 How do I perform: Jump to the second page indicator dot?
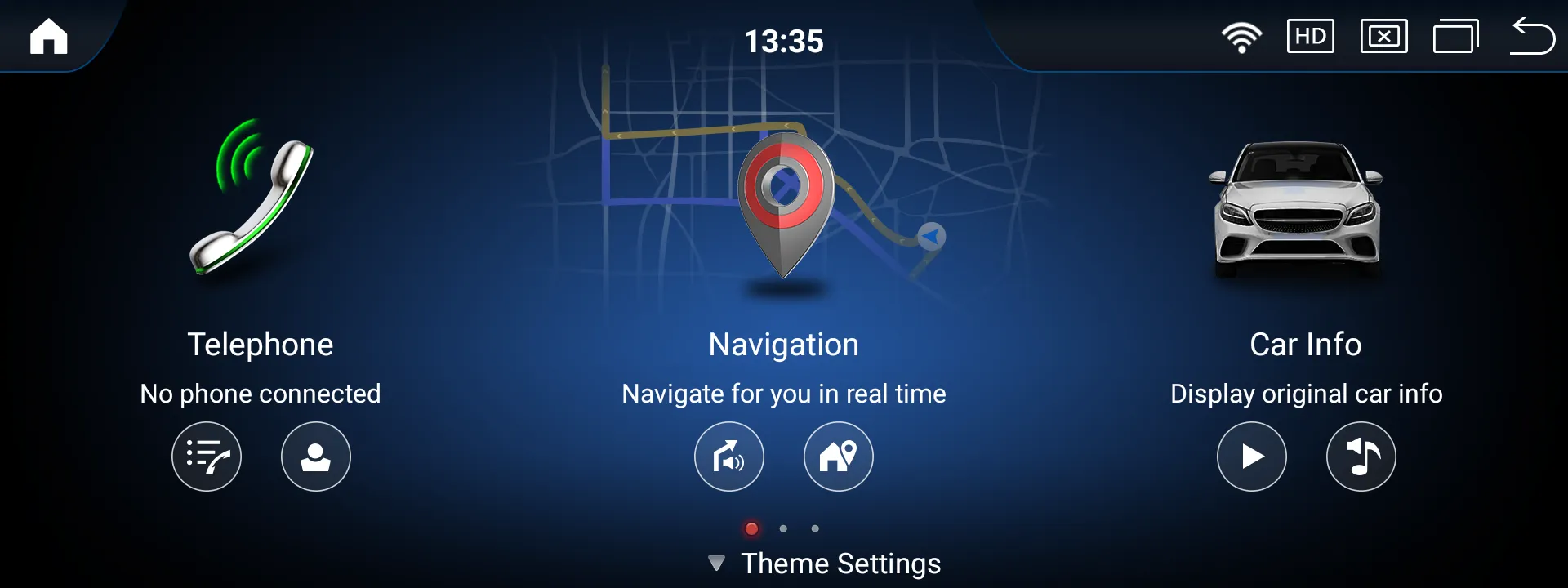(783, 528)
